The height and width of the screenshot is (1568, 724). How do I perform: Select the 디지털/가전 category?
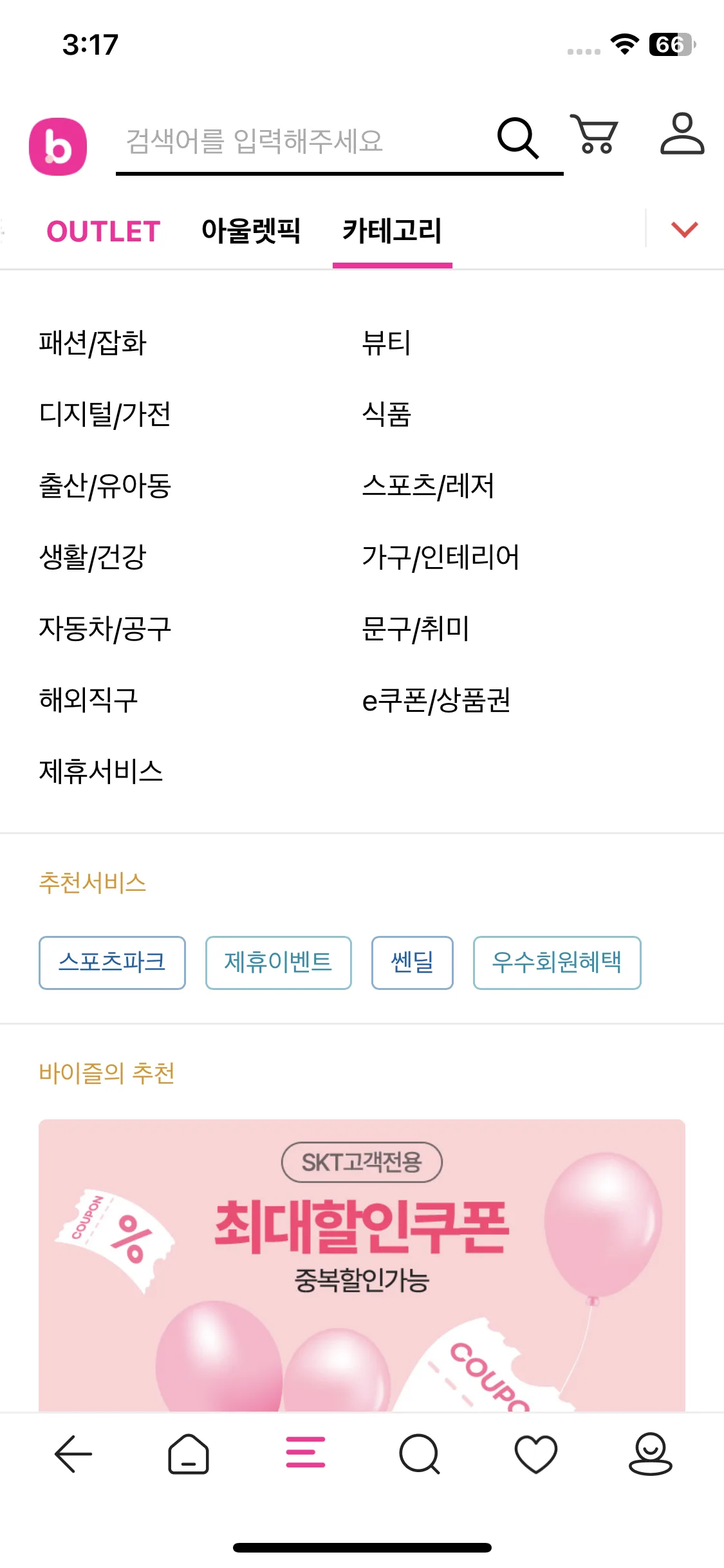tap(106, 414)
